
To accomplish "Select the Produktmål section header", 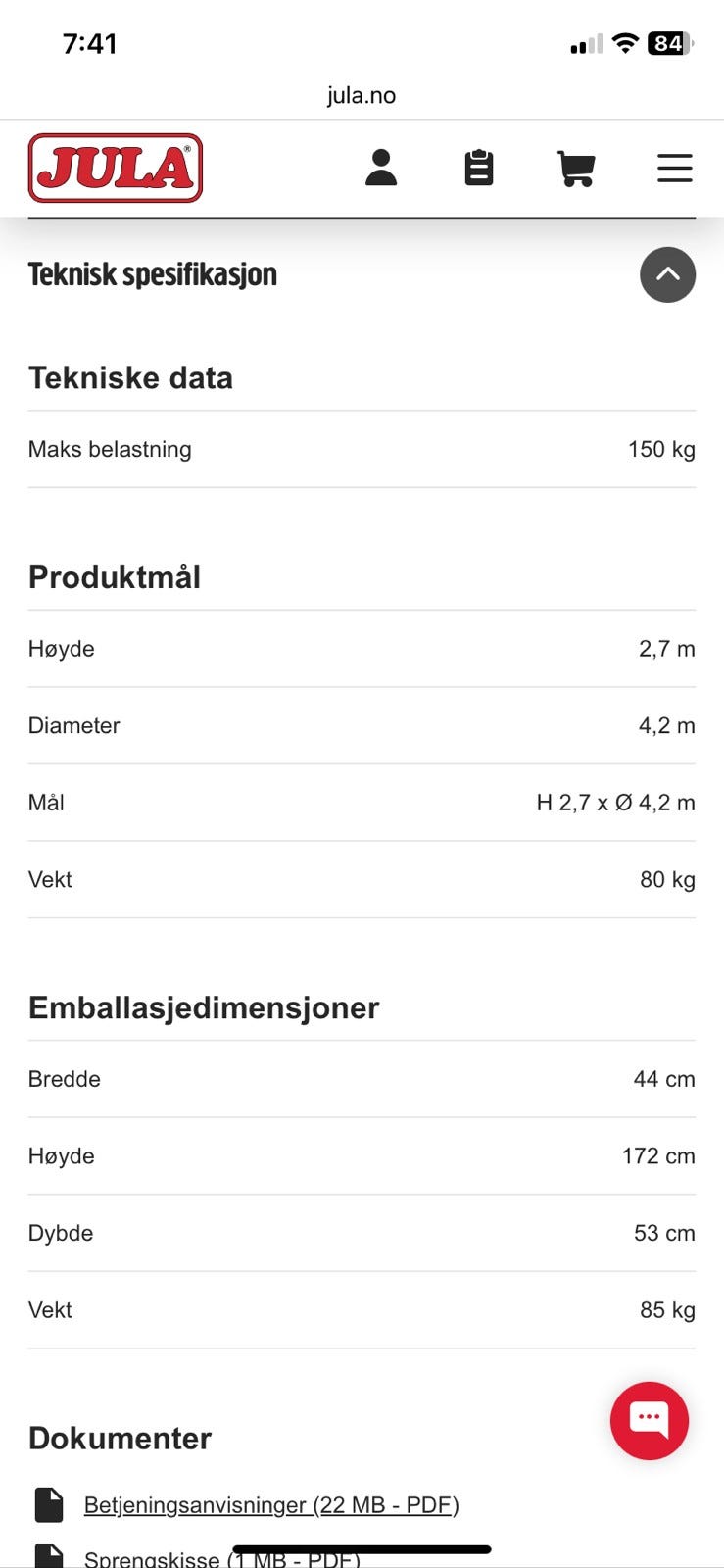I will click(x=115, y=576).
